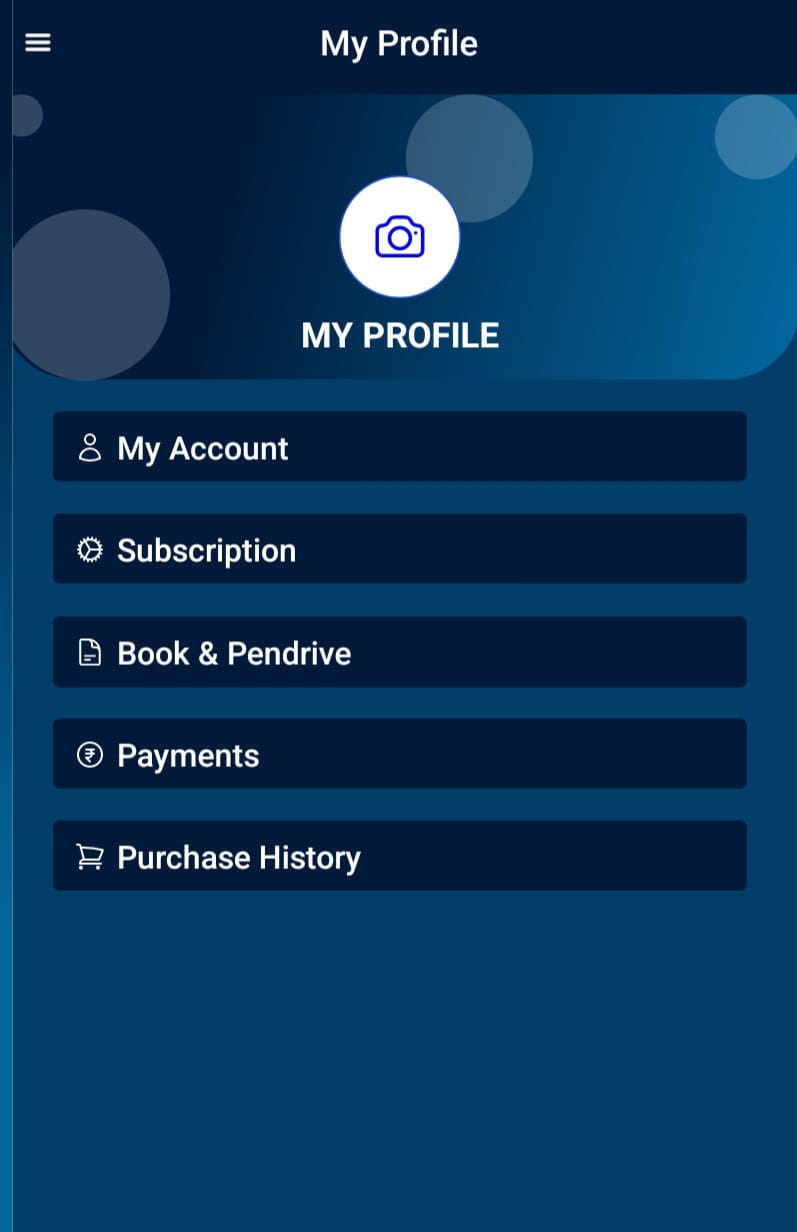The image size is (797, 1232).
Task: Open the hamburger drawer menu
Action: point(38,43)
